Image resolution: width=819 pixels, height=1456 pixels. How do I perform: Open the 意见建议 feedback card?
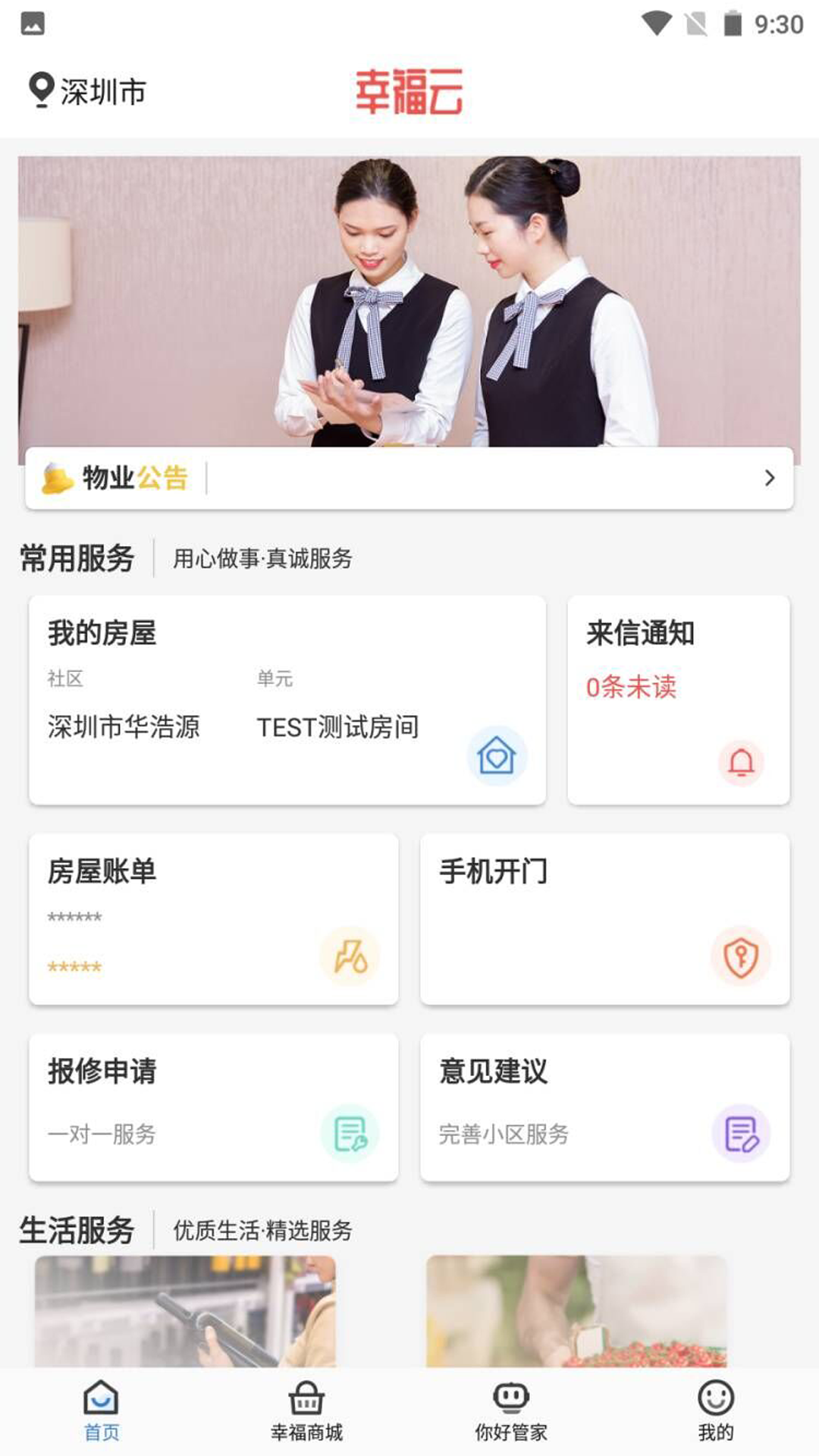click(604, 1106)
